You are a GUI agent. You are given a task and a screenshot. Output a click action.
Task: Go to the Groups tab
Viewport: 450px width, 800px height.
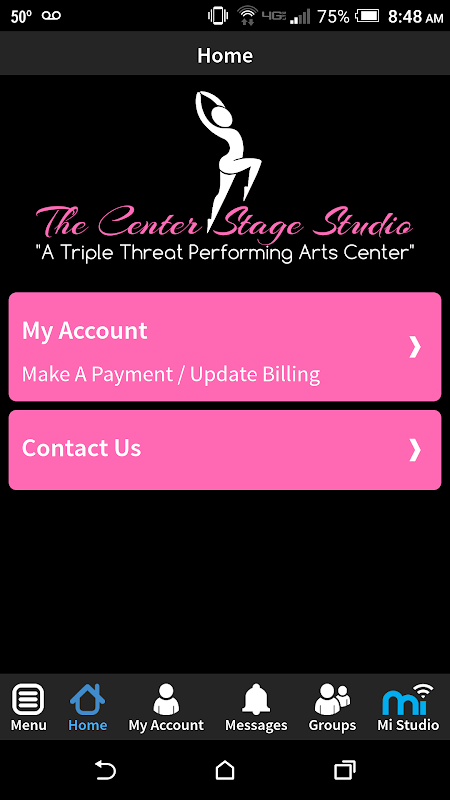pos(332,708)
